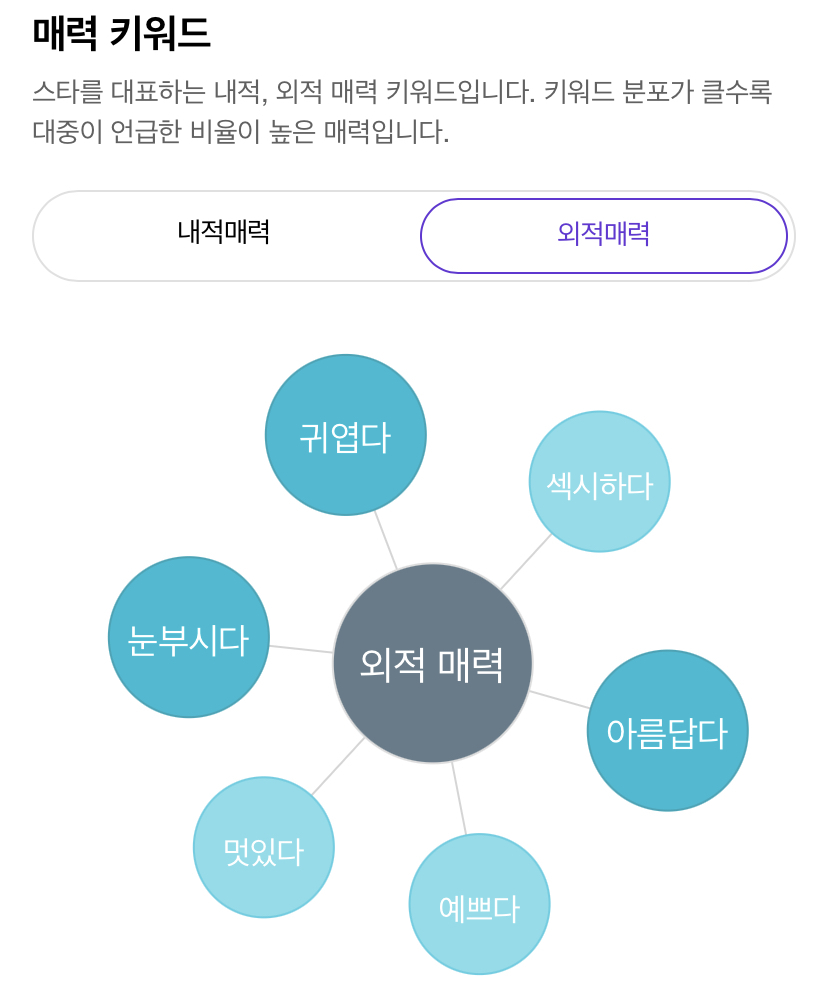Switch to the 내적매력 tab
The image size is (828, 1004).
224,234
